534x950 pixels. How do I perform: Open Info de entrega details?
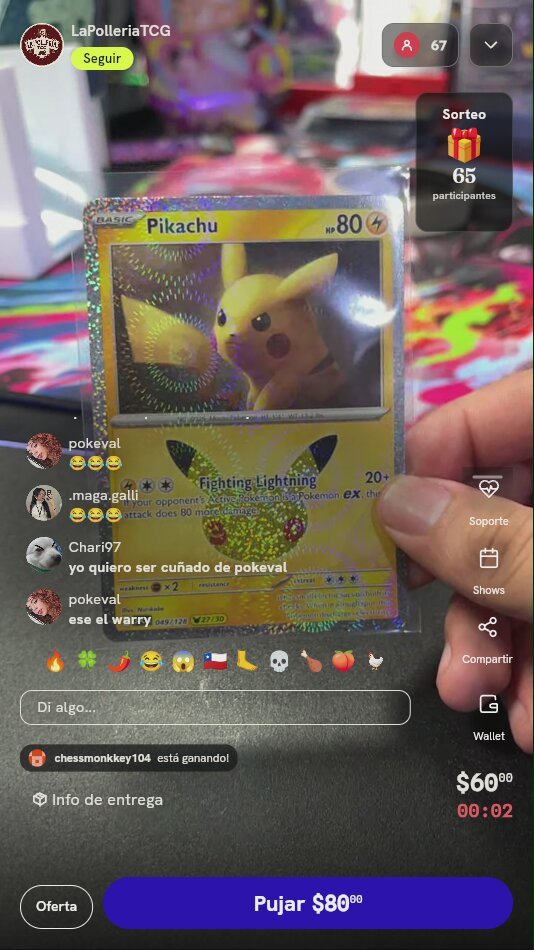[98, 800]
